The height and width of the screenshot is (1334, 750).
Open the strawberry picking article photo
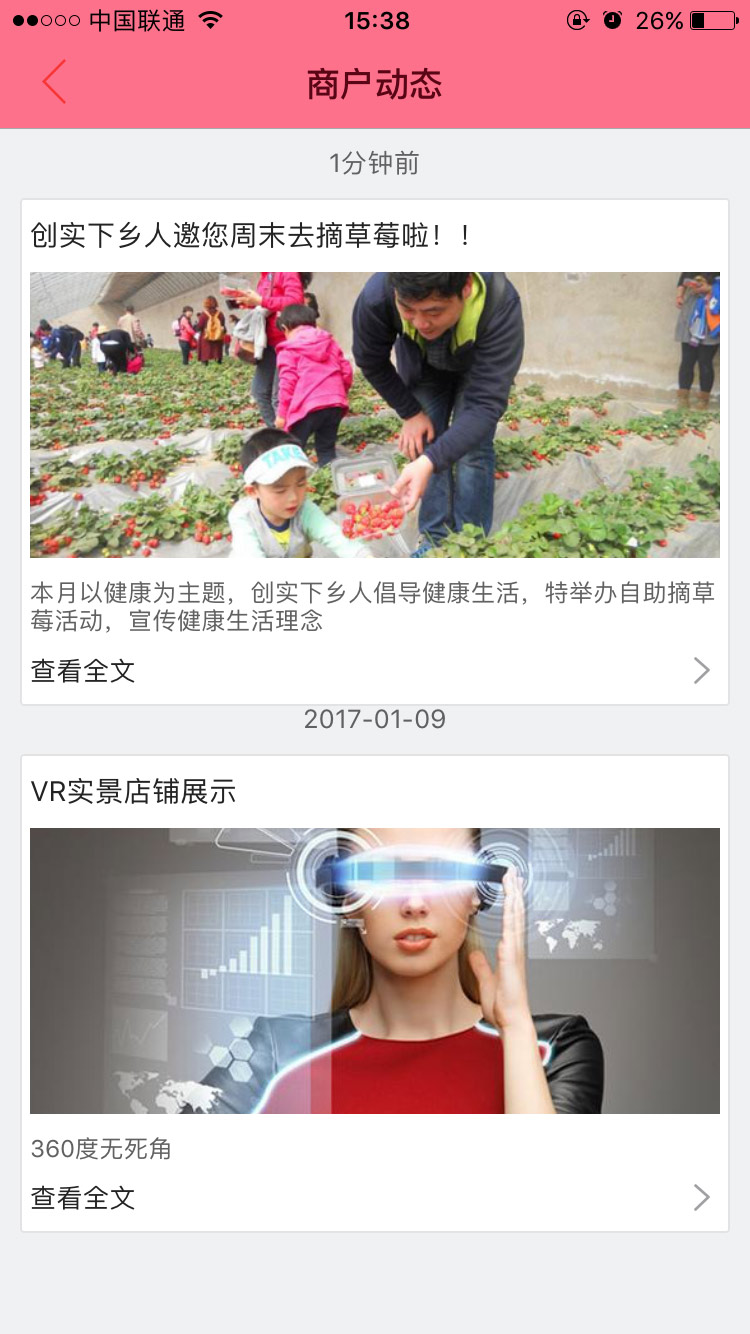click(375, 415)
